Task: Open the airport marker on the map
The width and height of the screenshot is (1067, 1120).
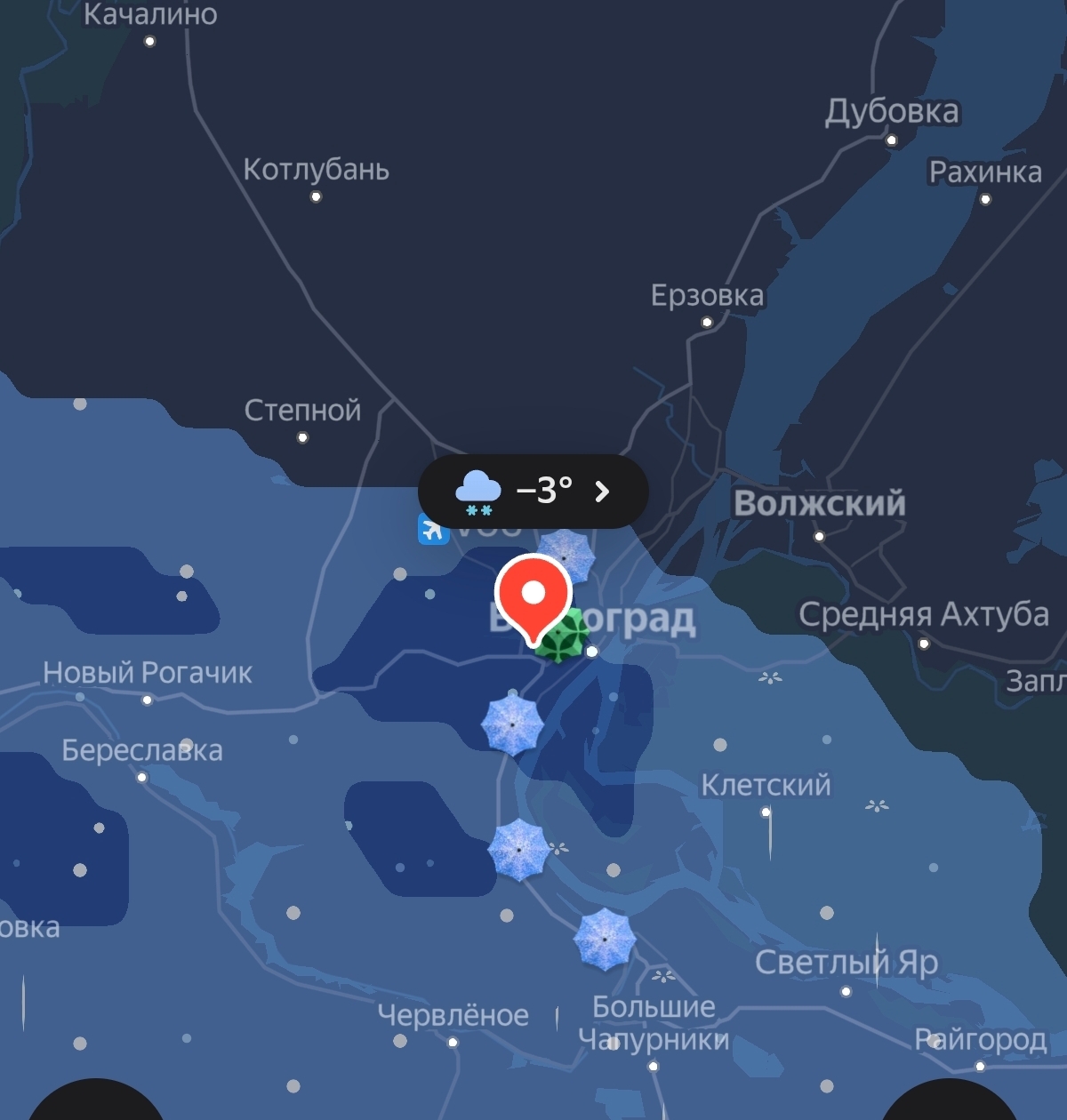Action: point(433,530)
